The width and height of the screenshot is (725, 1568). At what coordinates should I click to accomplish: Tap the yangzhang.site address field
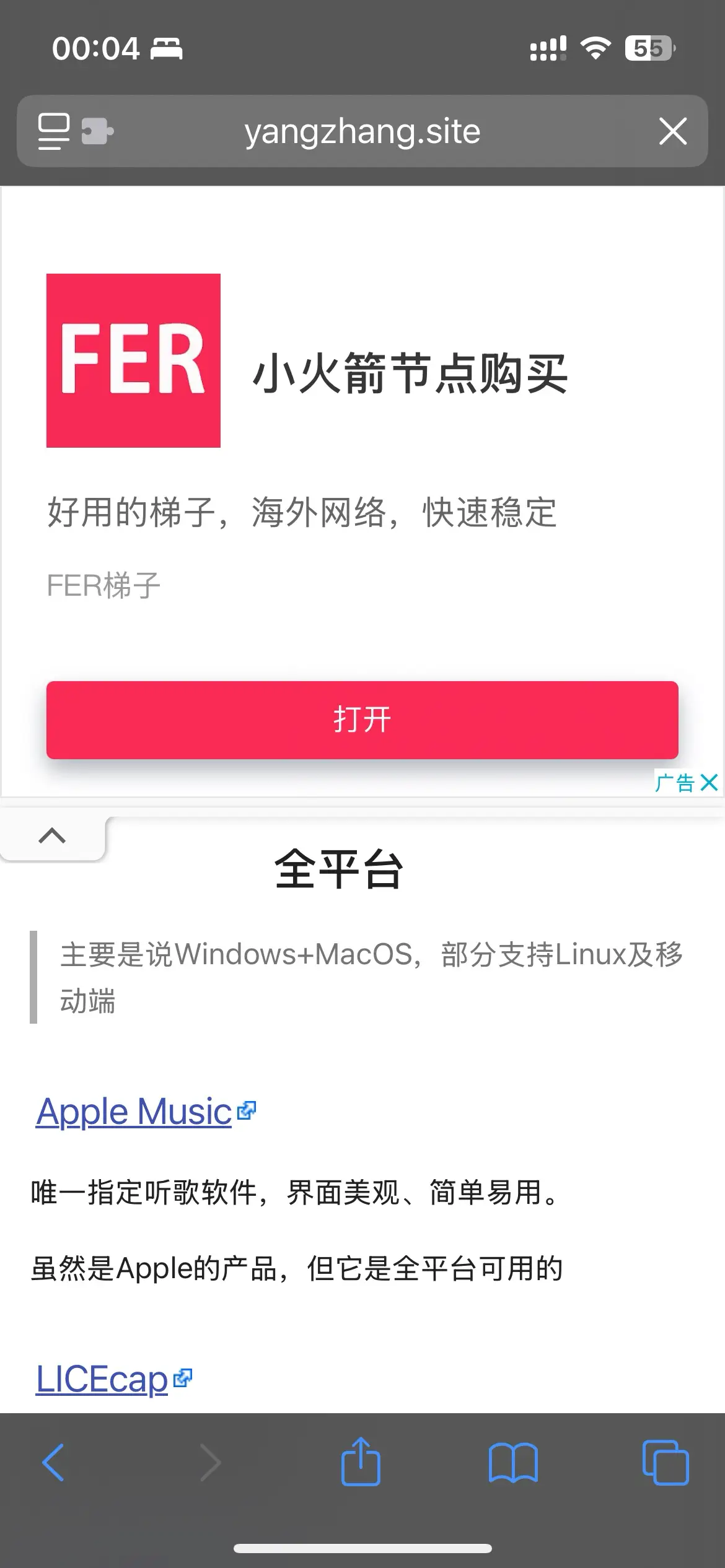pos(362,131)
